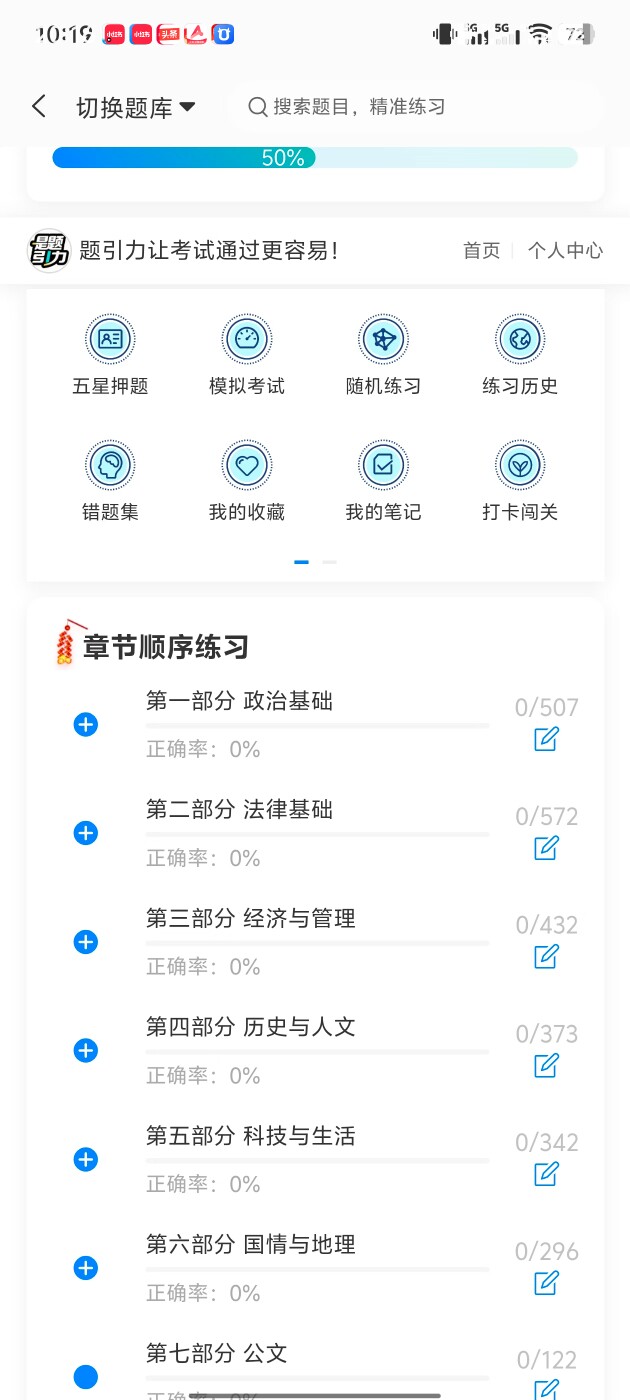Screen dimensions: 630x1400
Task: Start practice for 第五部分 科技与生活
Action: pos(546,1174)
